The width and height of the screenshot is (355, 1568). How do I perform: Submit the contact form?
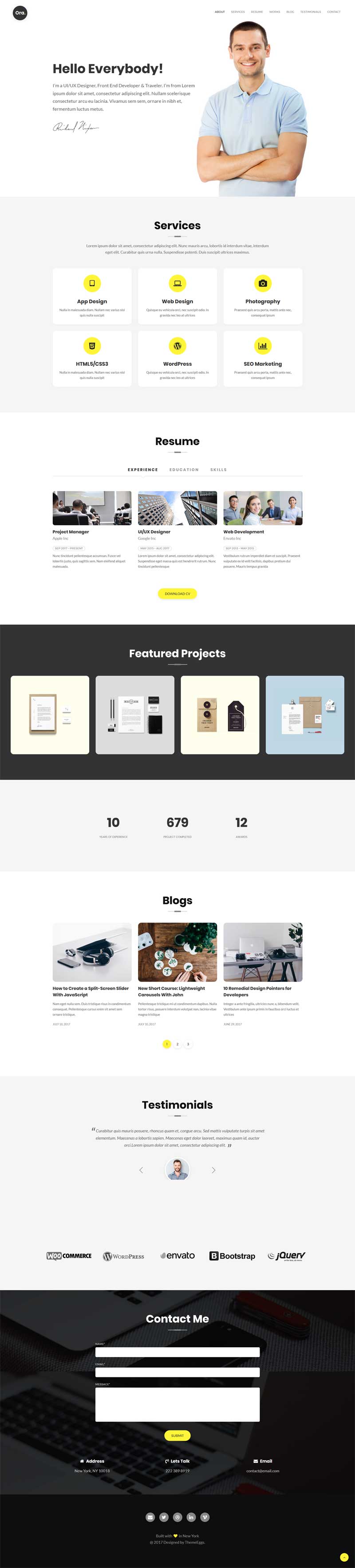tap(177, 1435)
